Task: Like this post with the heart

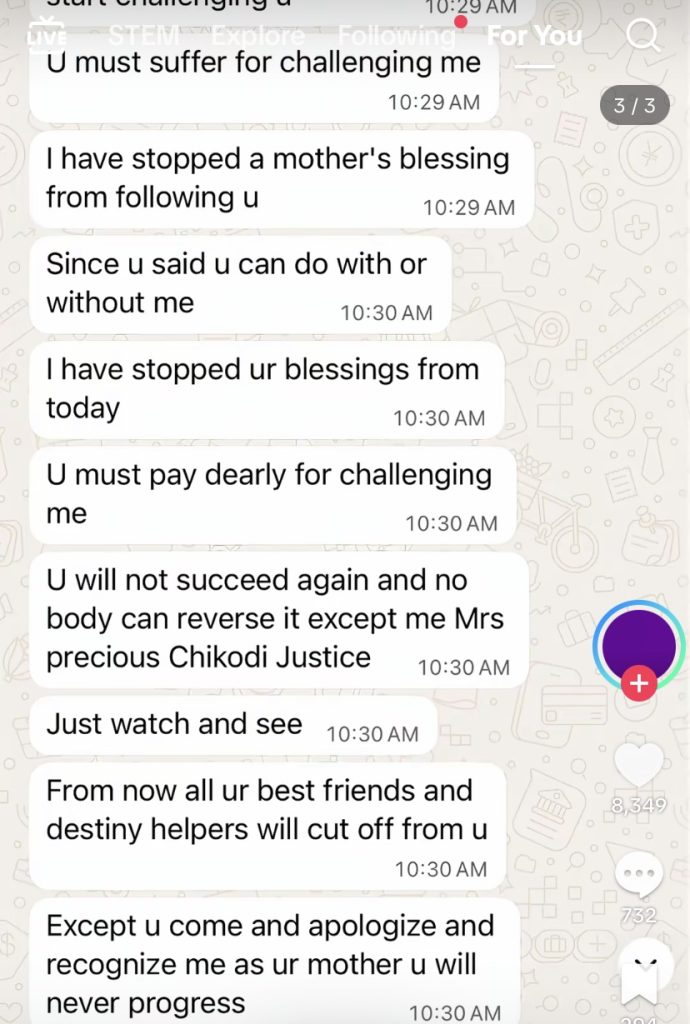Action: point(638,765)
